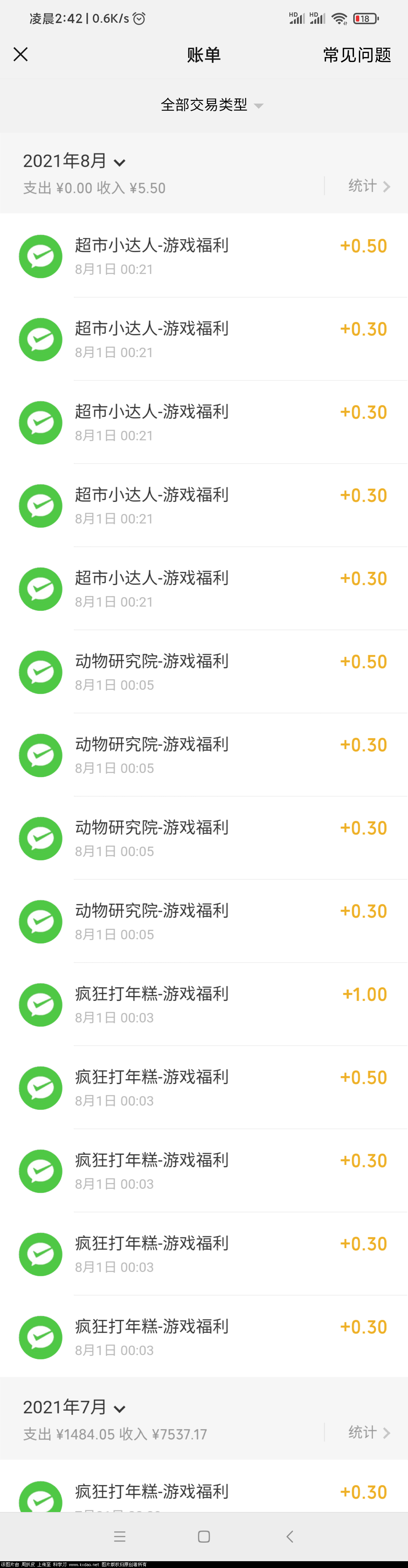Image resolution: width=408 pixels, height=1568 pixels.
Task: Open the 疯狂打年糕 +1.00 transaction
Action: tap(204, 1004)
